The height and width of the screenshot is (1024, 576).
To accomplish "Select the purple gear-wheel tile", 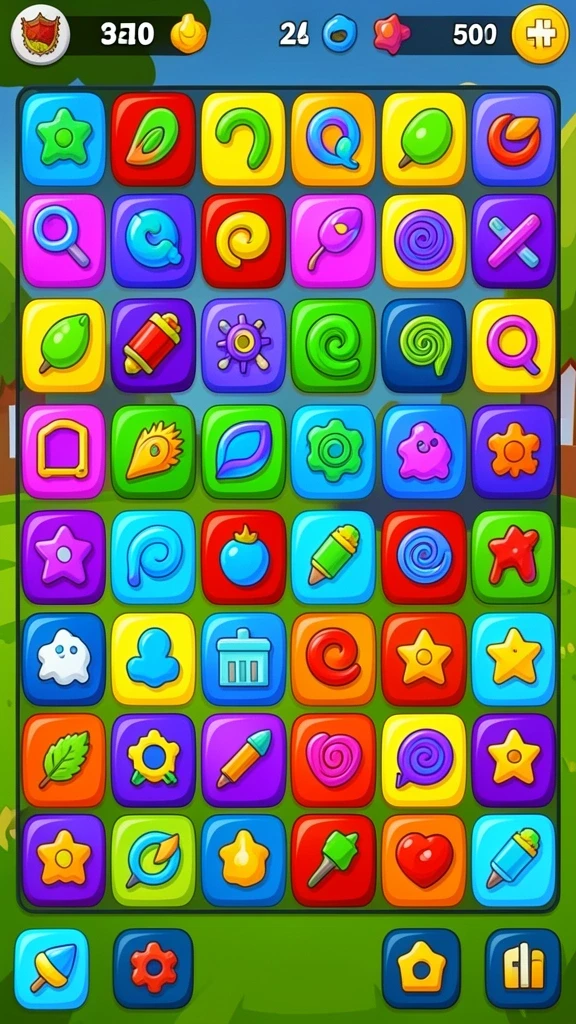I will tap(244, 345).
